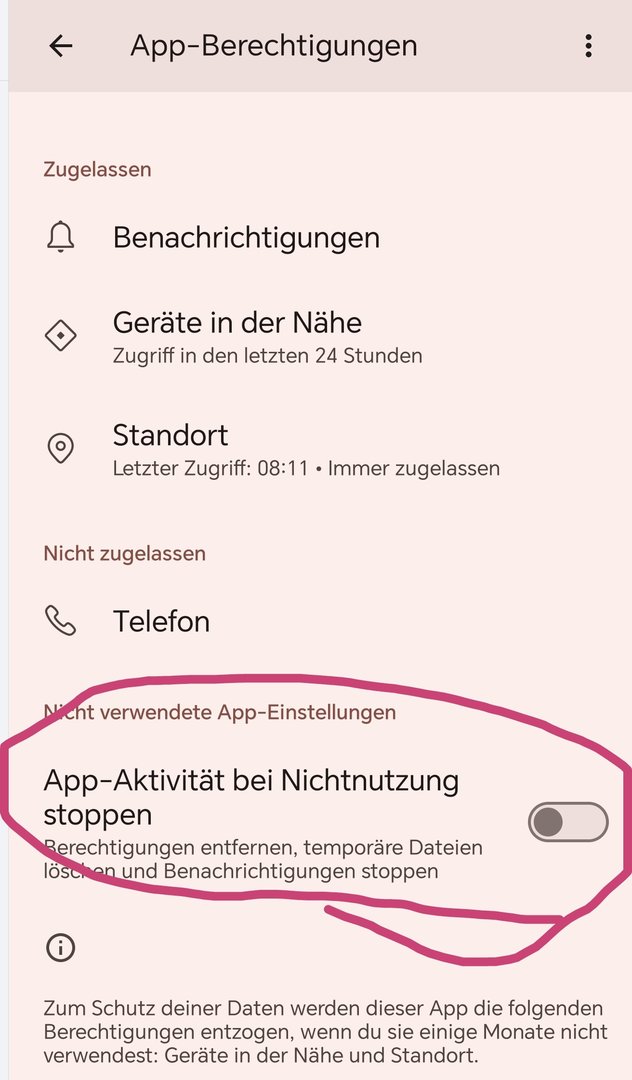Open Telefon permission settings
This screenshot has height=1080, width=632.
[x=161, y=621]
